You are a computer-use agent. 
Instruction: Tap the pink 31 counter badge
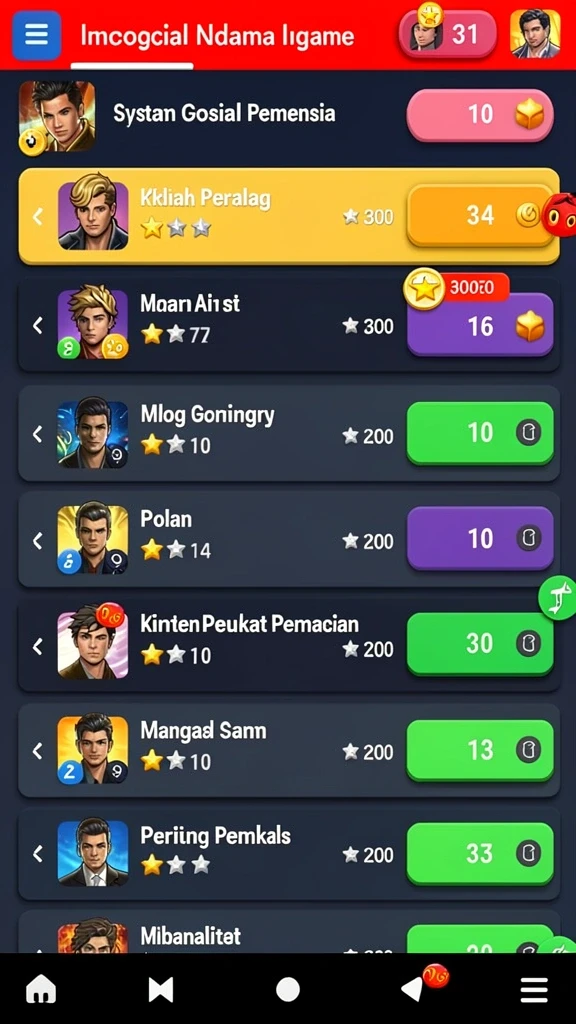(447, 34)
